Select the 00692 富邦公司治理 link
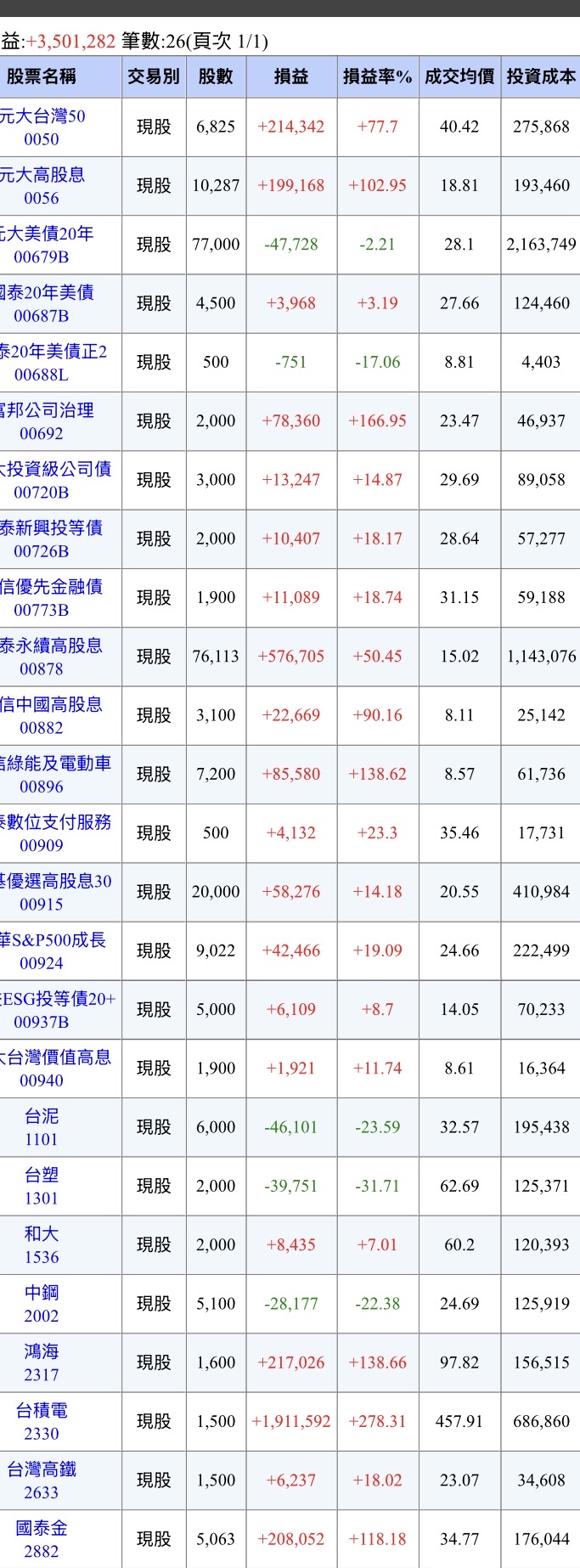580x1568 pixels. [x=44, y=421]
